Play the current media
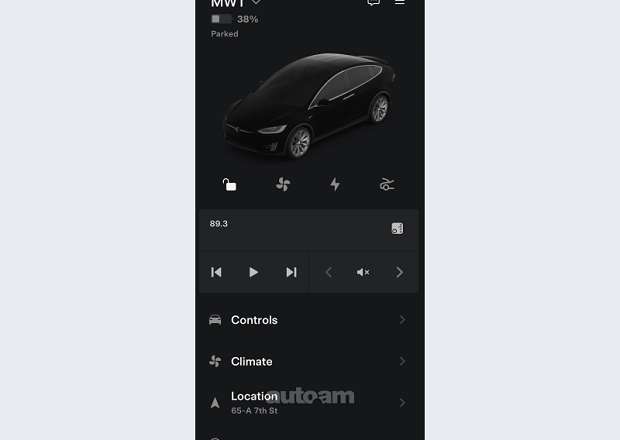 point(253,272)
